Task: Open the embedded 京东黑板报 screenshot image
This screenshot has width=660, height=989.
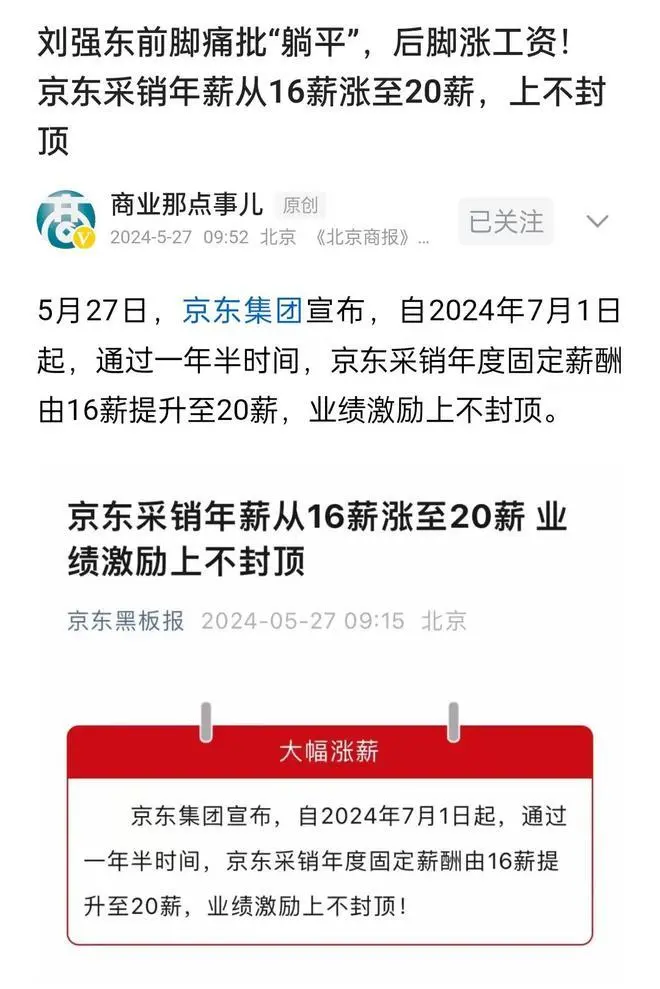Action: coord(330,720)
